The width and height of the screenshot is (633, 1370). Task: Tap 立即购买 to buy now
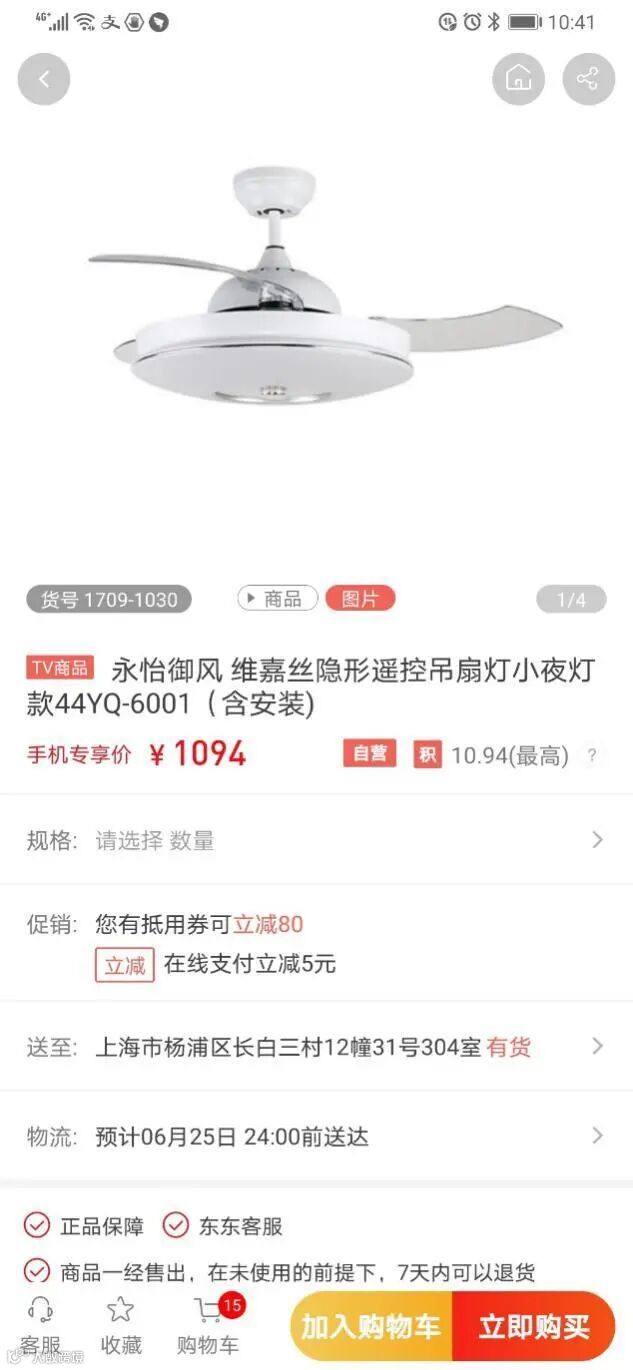point(534,1327)
